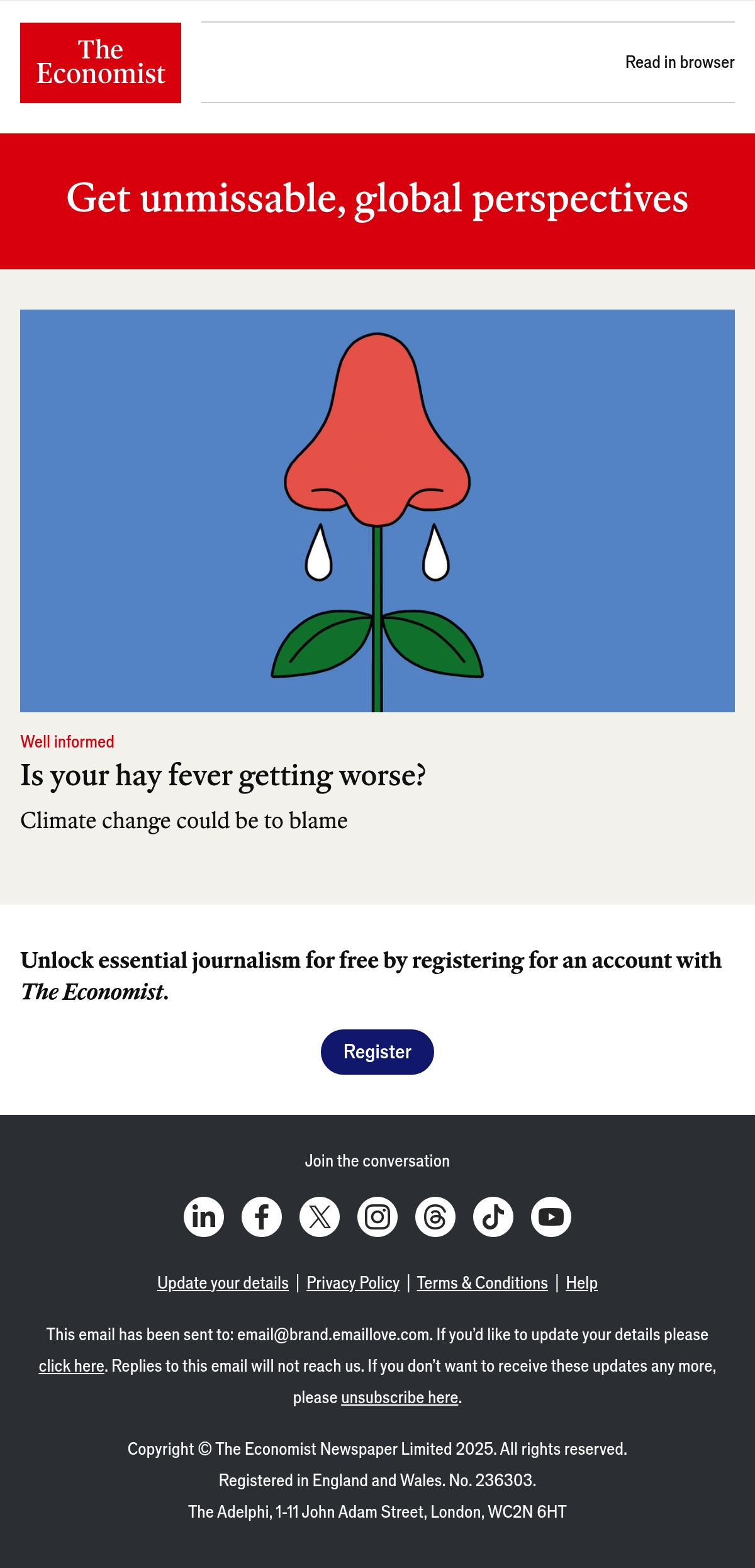Open the Privacy Policy link
Screen dimensions: 755x1568
click(x=353, y=1283)
